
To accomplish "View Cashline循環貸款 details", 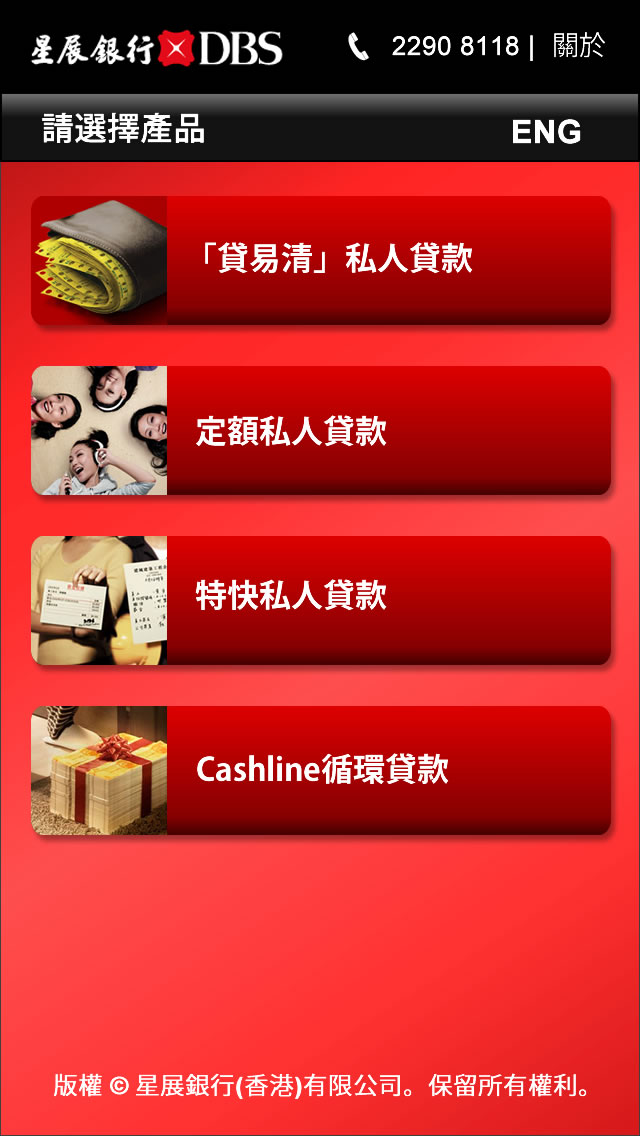I will click(321, 770).
